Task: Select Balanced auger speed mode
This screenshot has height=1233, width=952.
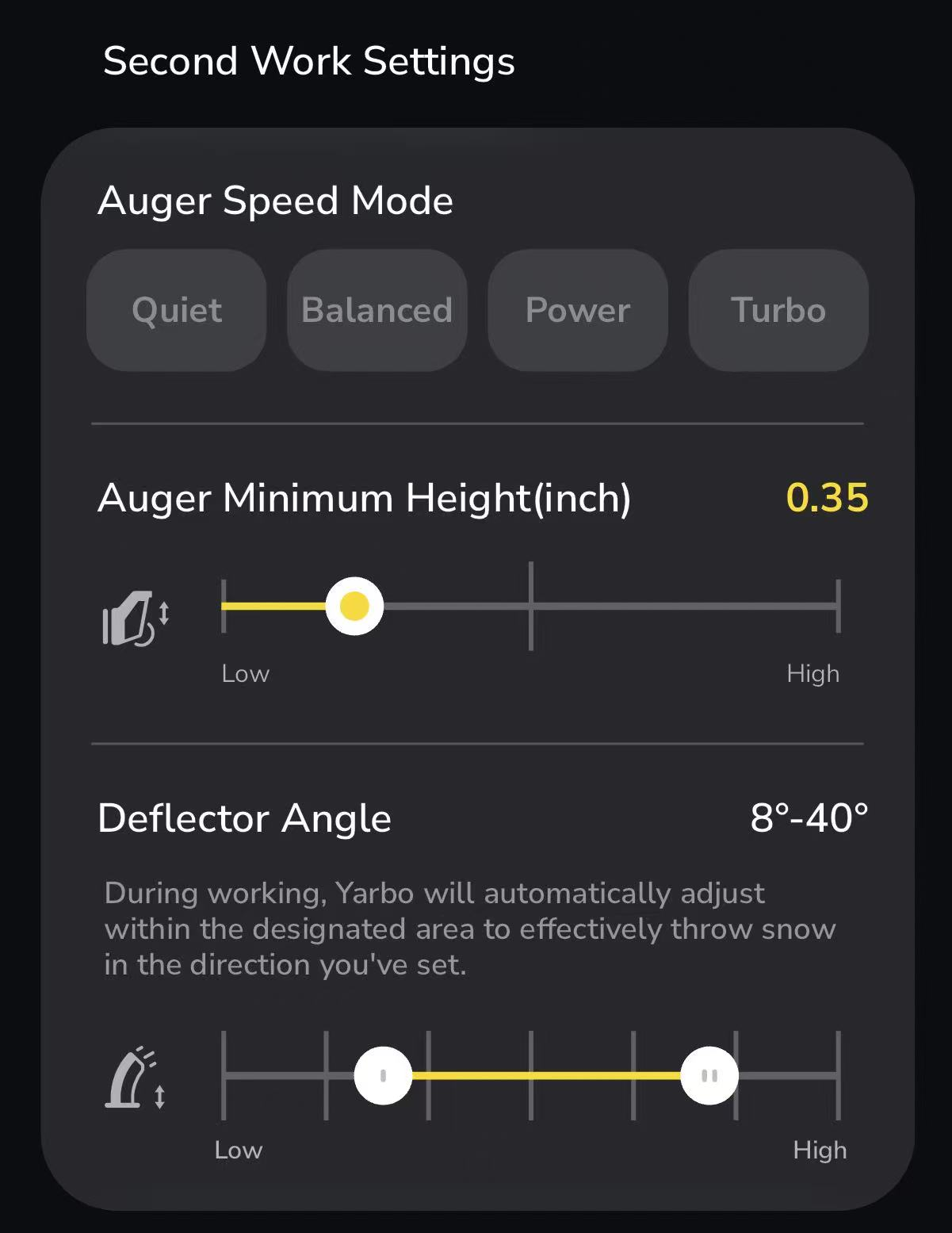Action: tap(377, 310)
